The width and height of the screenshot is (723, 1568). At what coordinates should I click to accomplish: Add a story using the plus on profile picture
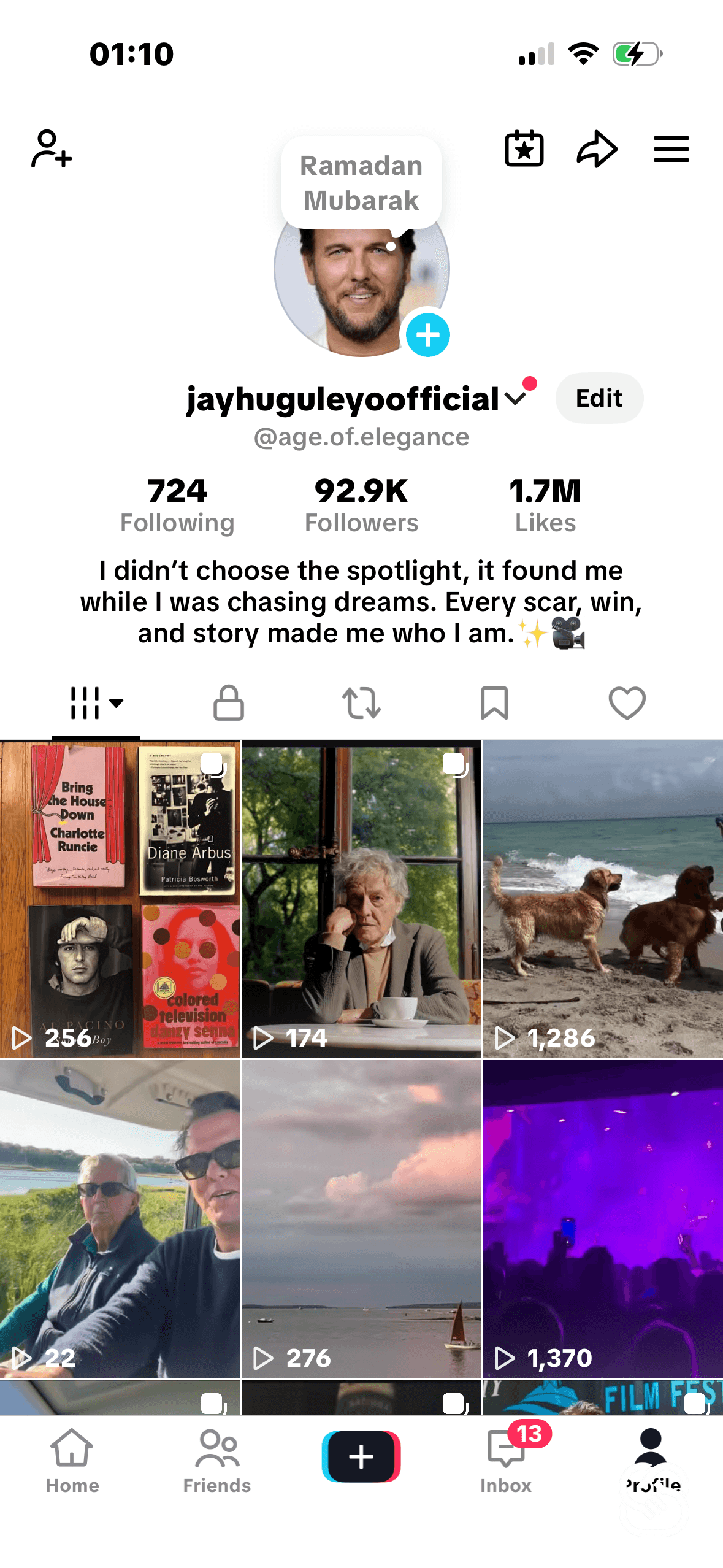pyautogui.click(x=428, y=335)
